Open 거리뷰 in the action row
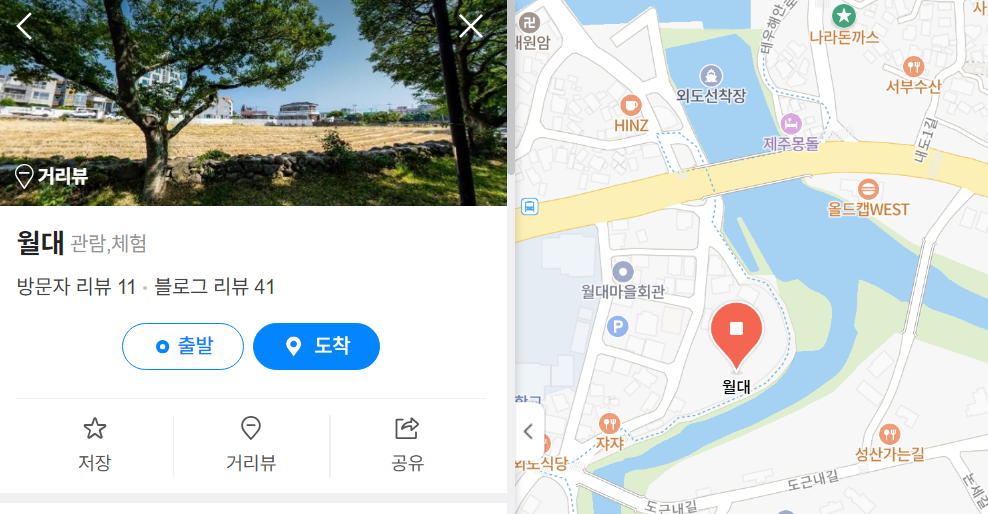 251,443
